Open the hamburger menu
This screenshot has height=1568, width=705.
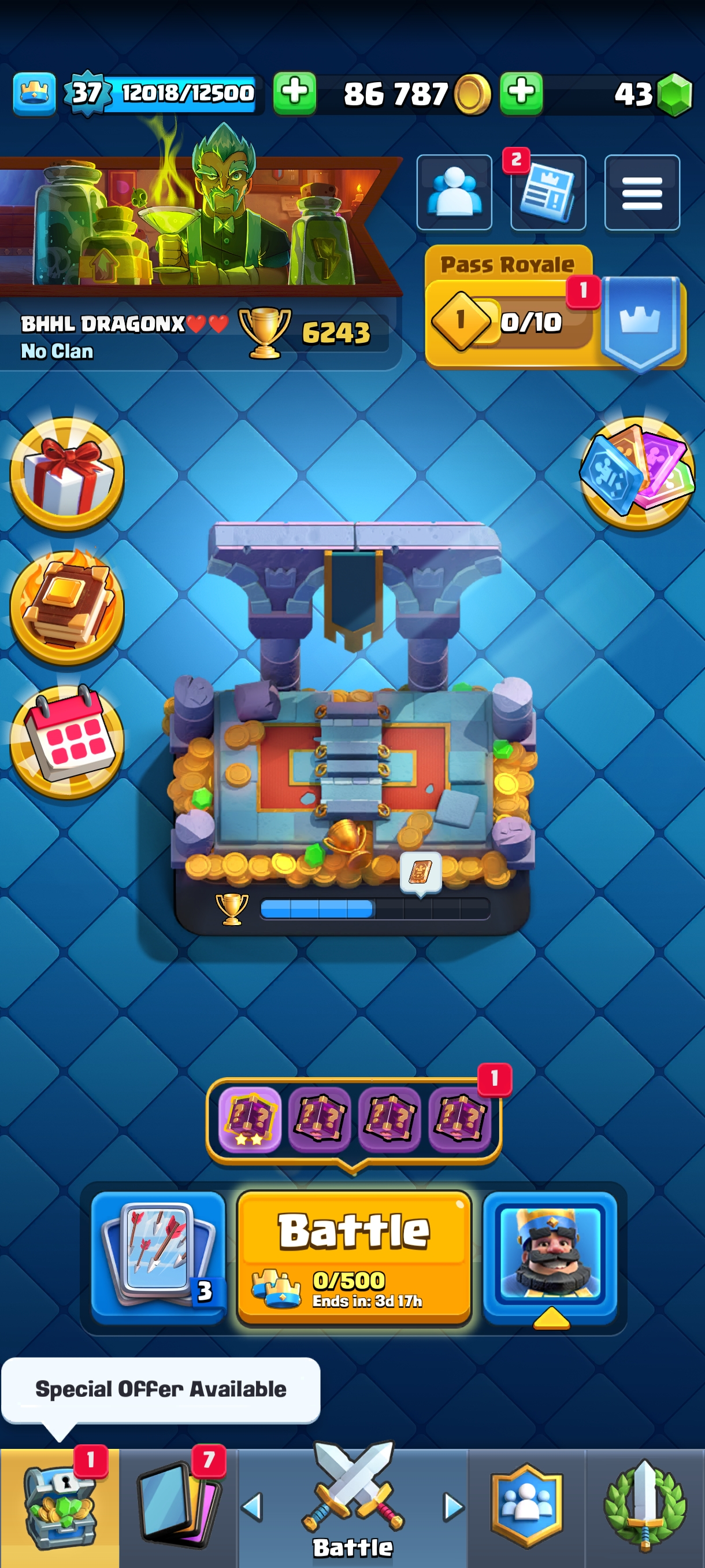pos(642,193)
